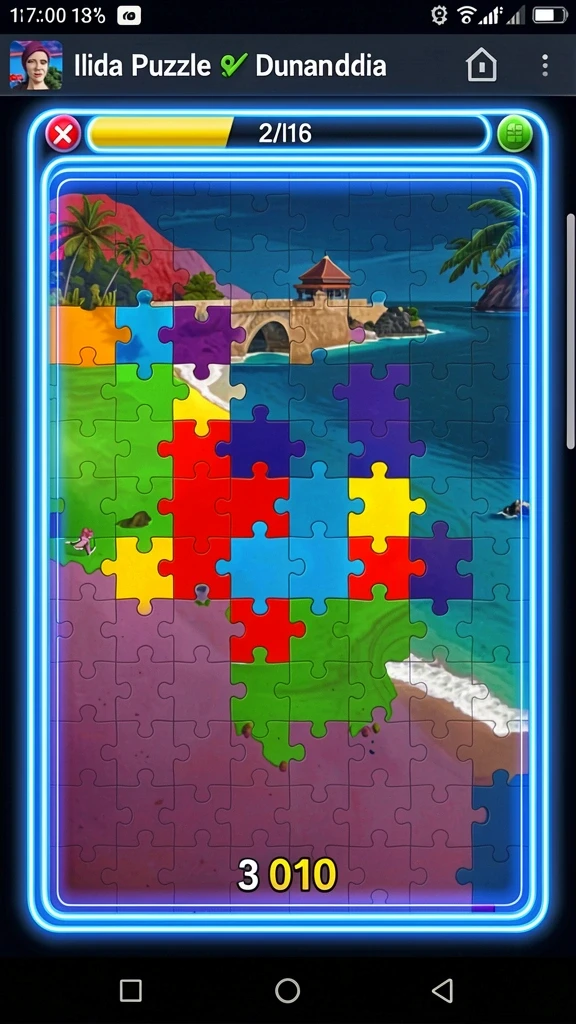Tap the system back button
The height and width of the screenshot is (1024, 576).
coord(443,990)
